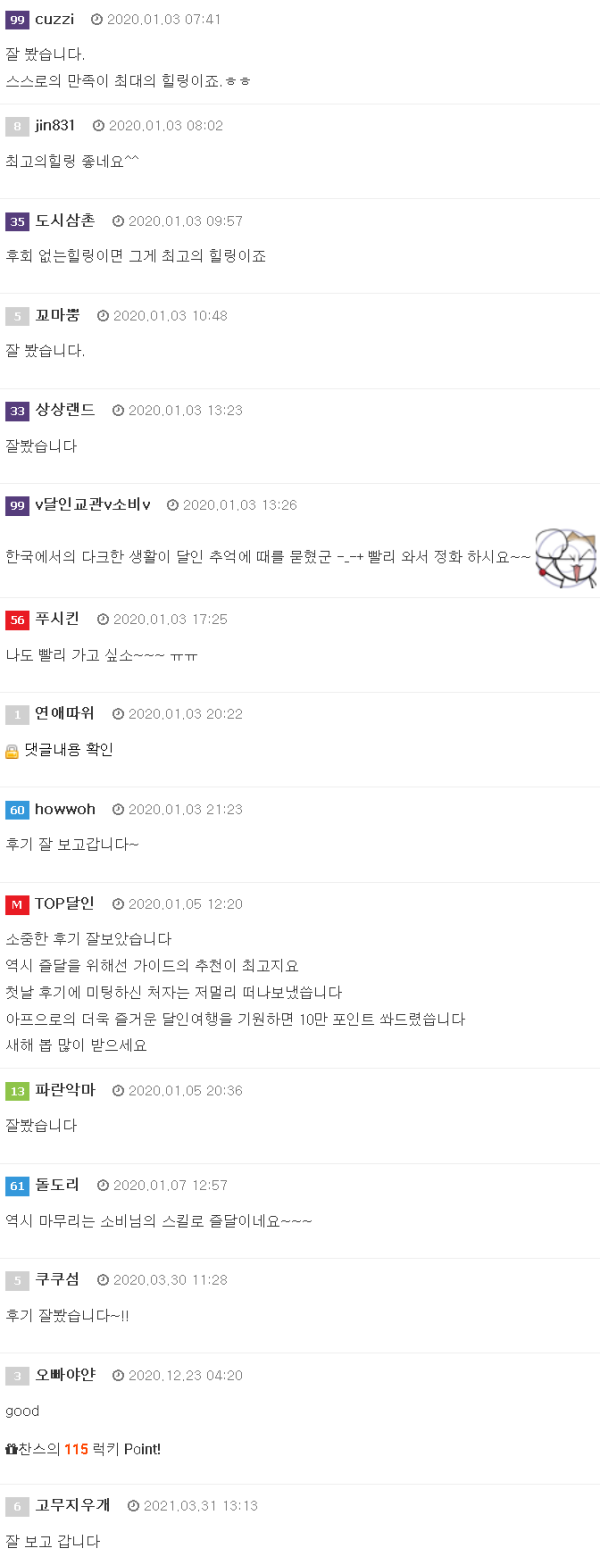Tap the username howwoh
Viewport: 600px width, 1565px height.
pyautogui.click(x=65, y=808)
